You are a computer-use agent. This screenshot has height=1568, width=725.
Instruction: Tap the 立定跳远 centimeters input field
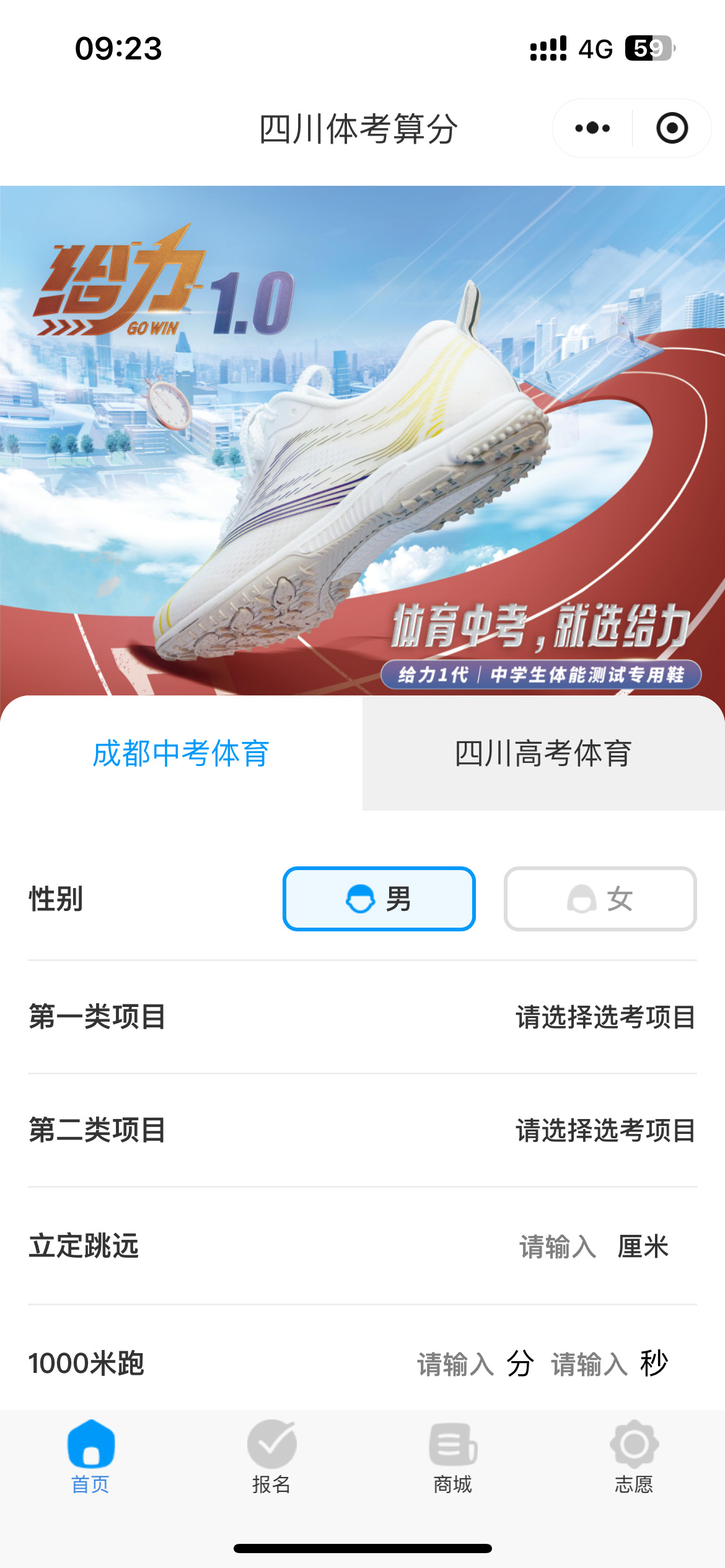pyautogui.click(x=558, y=1247)
